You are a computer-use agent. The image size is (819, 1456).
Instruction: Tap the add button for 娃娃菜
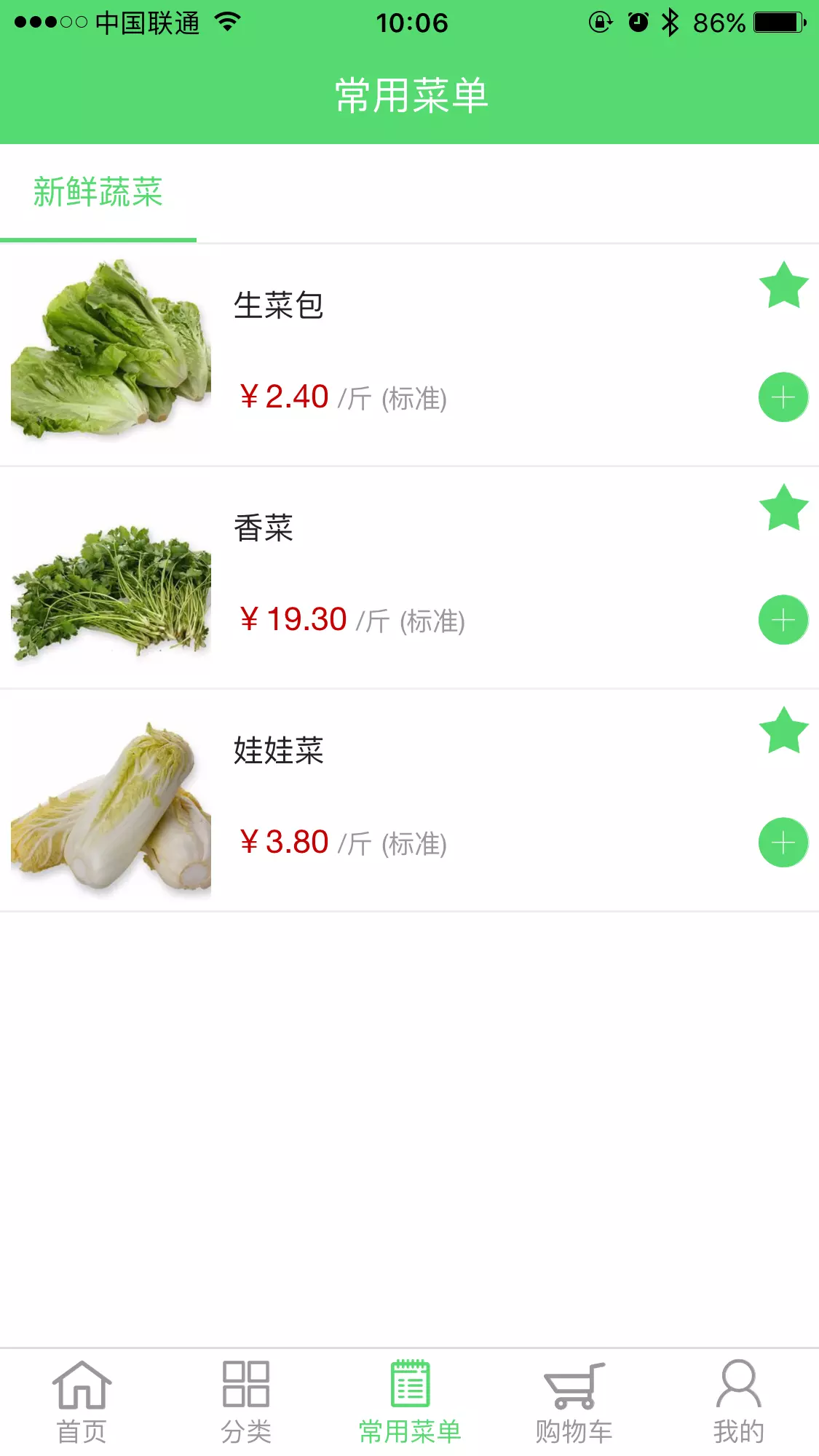point(782,842)
